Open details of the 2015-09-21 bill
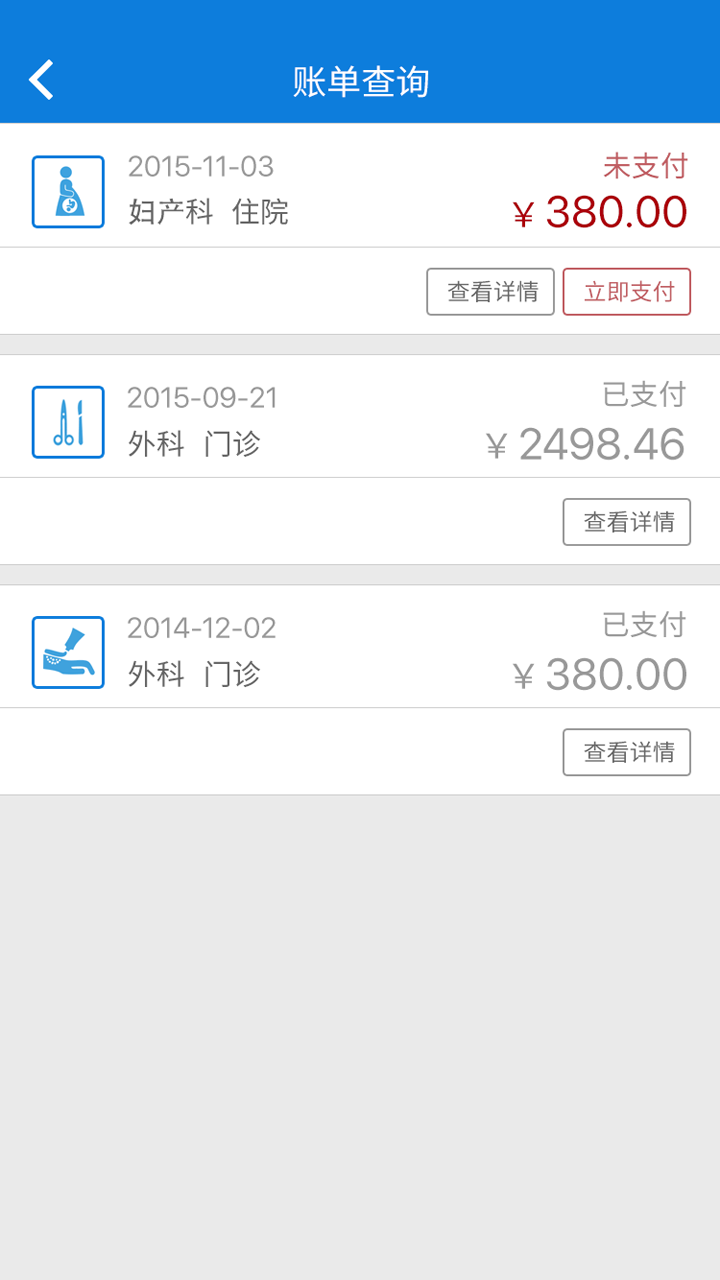Image resolution: width=720 pixels, height=1280 pixels. 627,521
